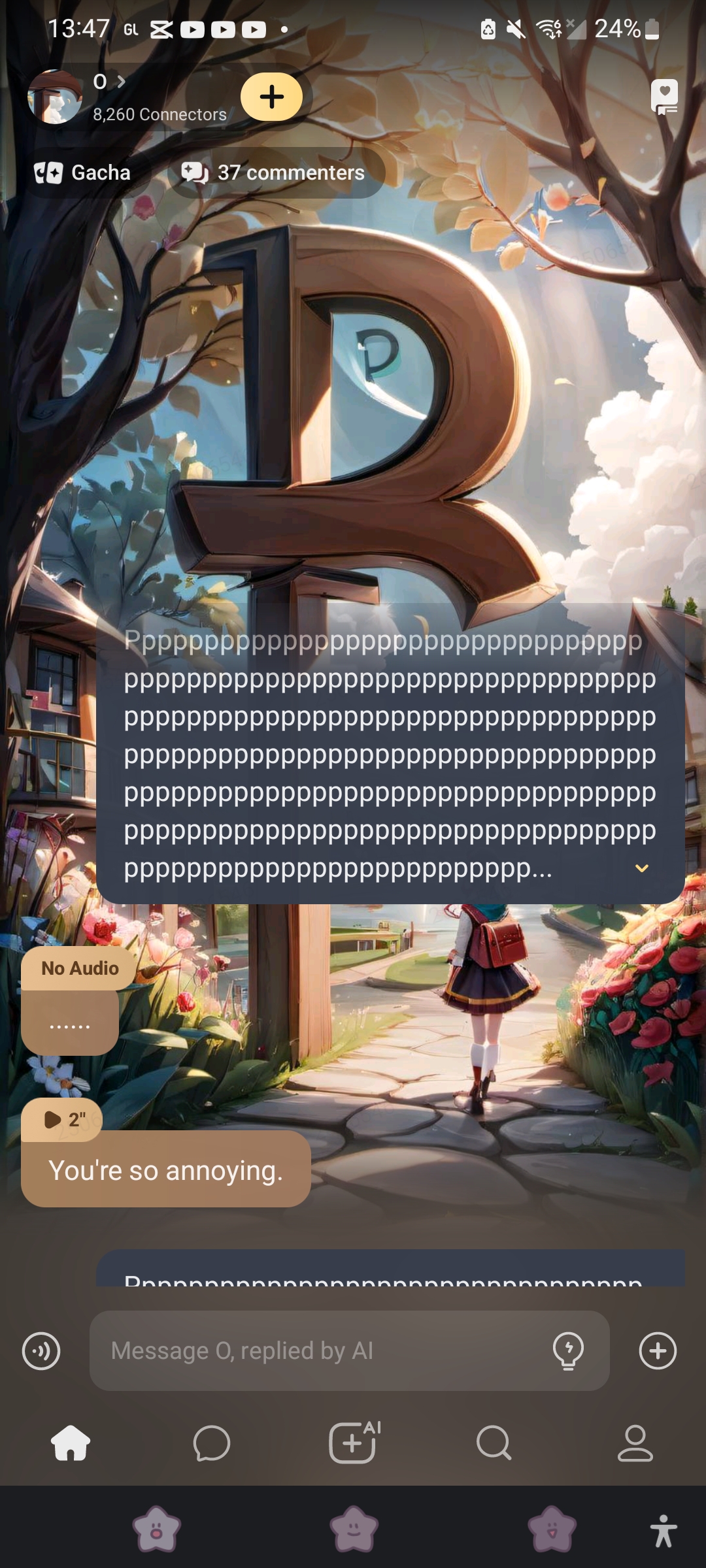
Task: Switch to voice input mode
Action: point(41,1350)
